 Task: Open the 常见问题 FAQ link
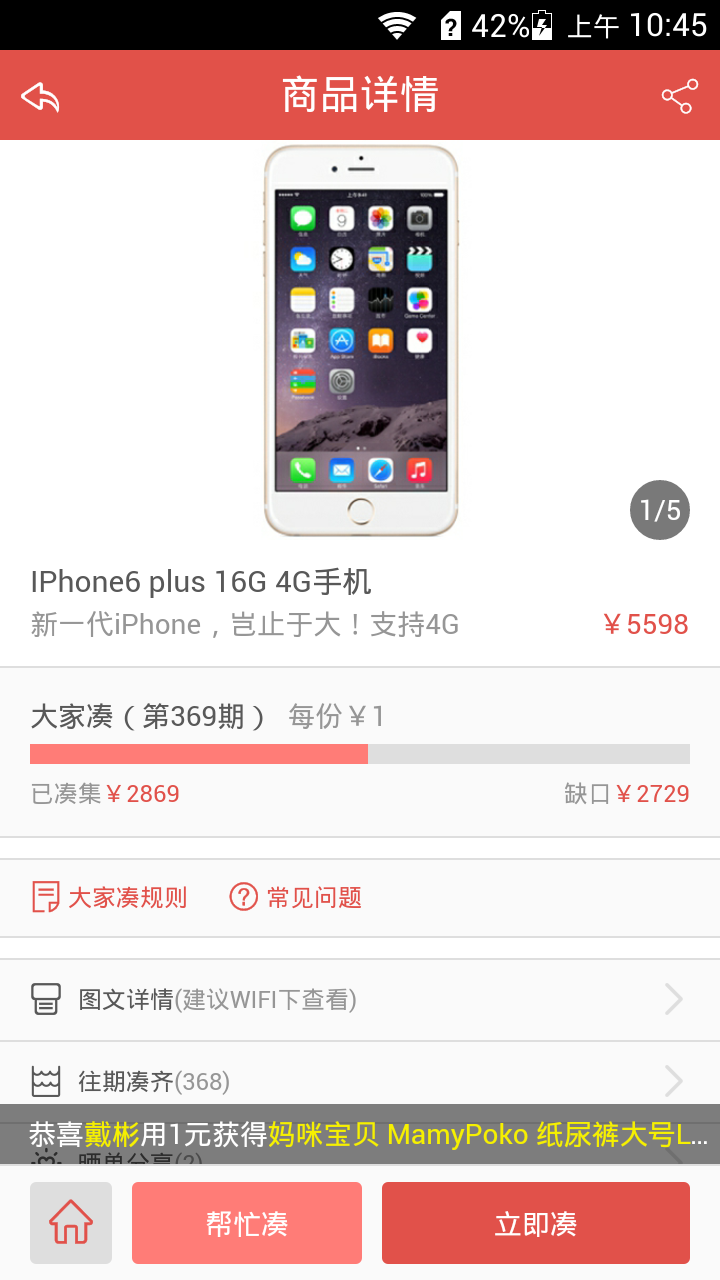point(296,897)
